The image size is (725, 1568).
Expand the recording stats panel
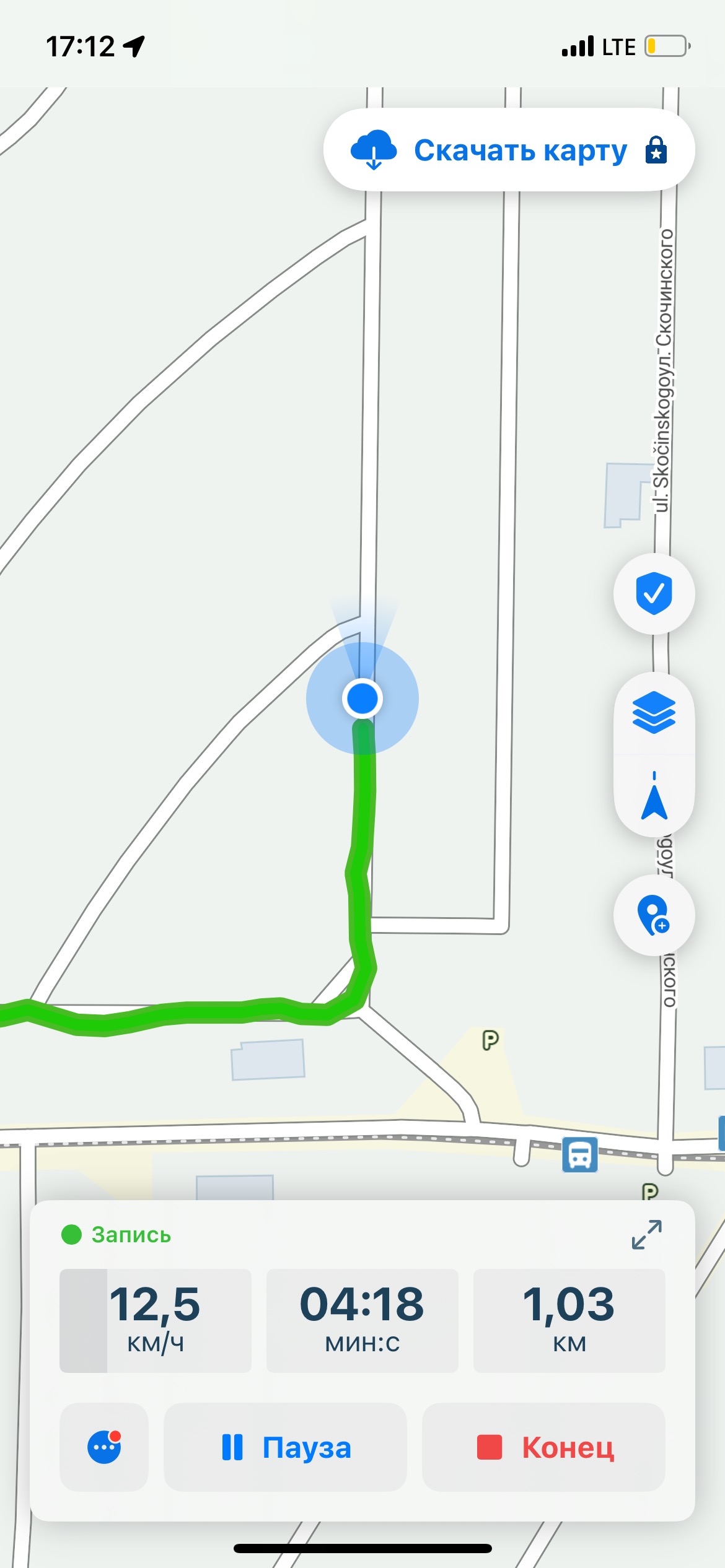tap(646, 1234)
